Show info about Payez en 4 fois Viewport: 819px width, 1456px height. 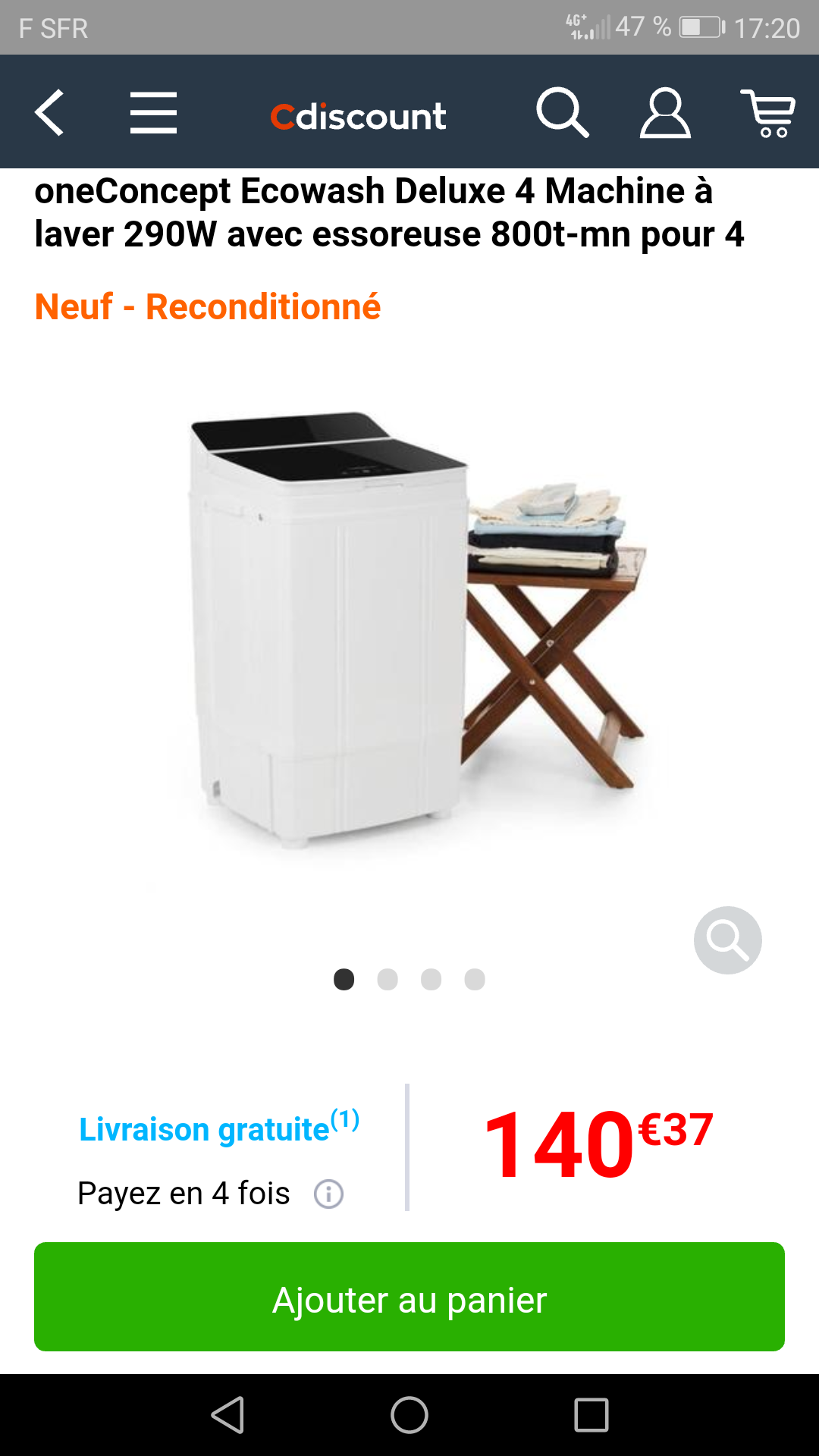(x=328, y=1194)
